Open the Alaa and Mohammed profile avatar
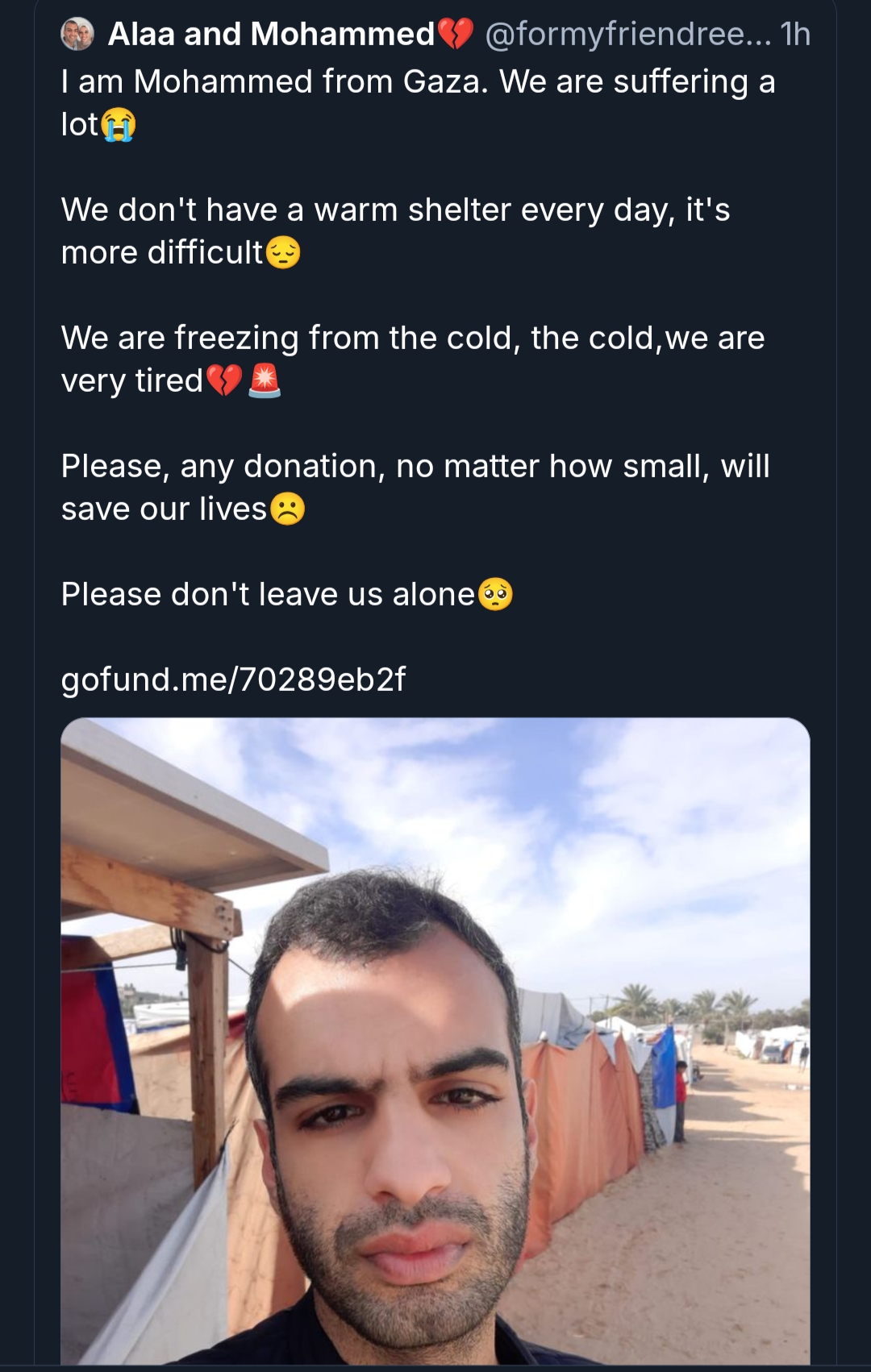The width and height of the screenshot is (871, 1372). [77, 34]
